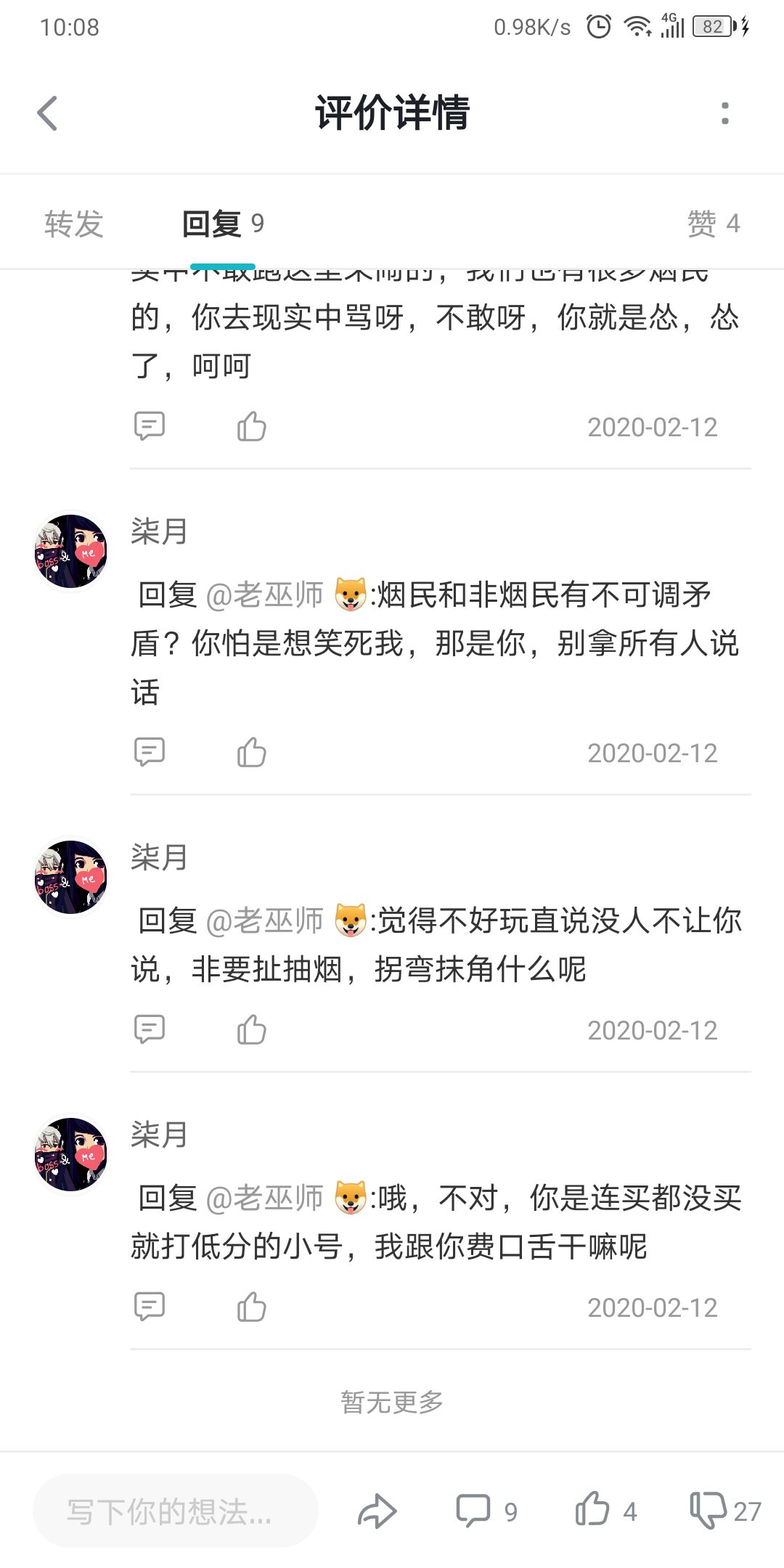Open the comments bubble showing 9
This screenshot has width=784, height=1568.
click(486, 1511)
